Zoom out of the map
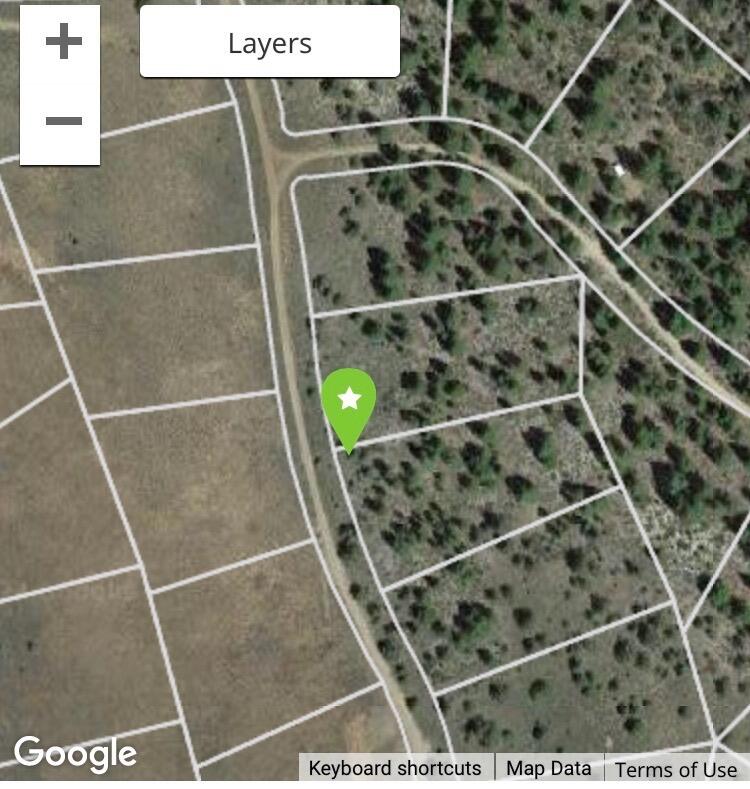 coord(62,122)
